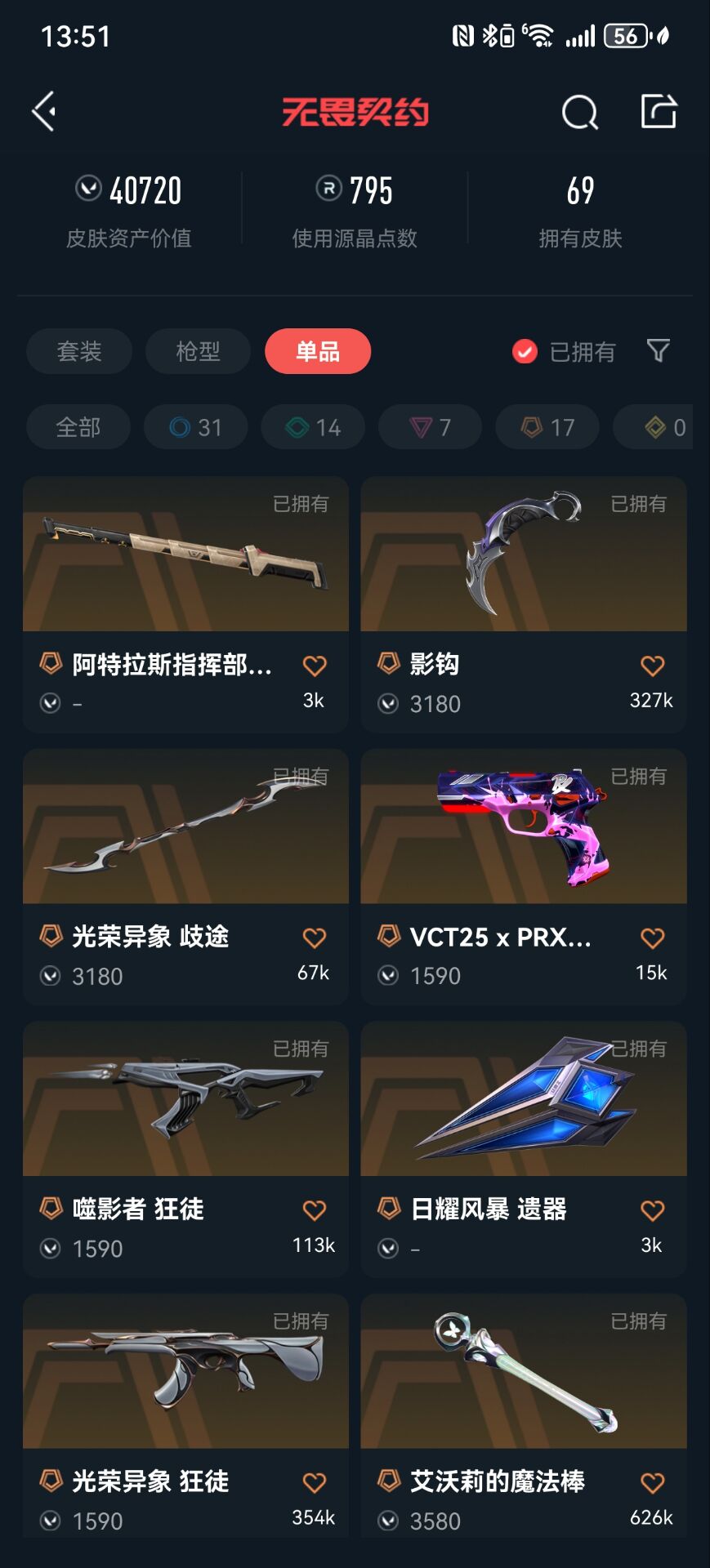Filter by the blue tier chip with 31
Screen dimensions: 710x1568
(x=196, y=427)
